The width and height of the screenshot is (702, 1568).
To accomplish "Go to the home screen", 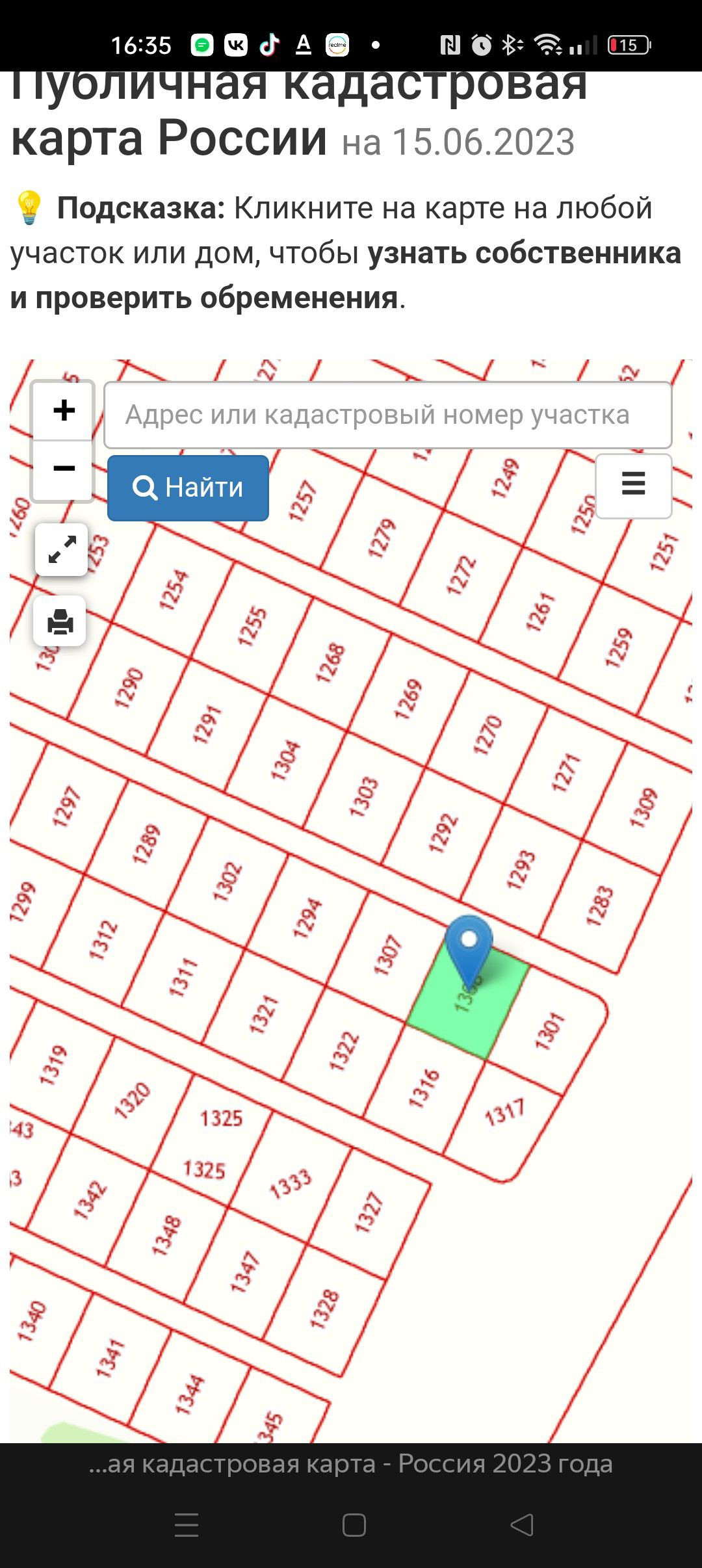I will click(x=354, y=1524).
